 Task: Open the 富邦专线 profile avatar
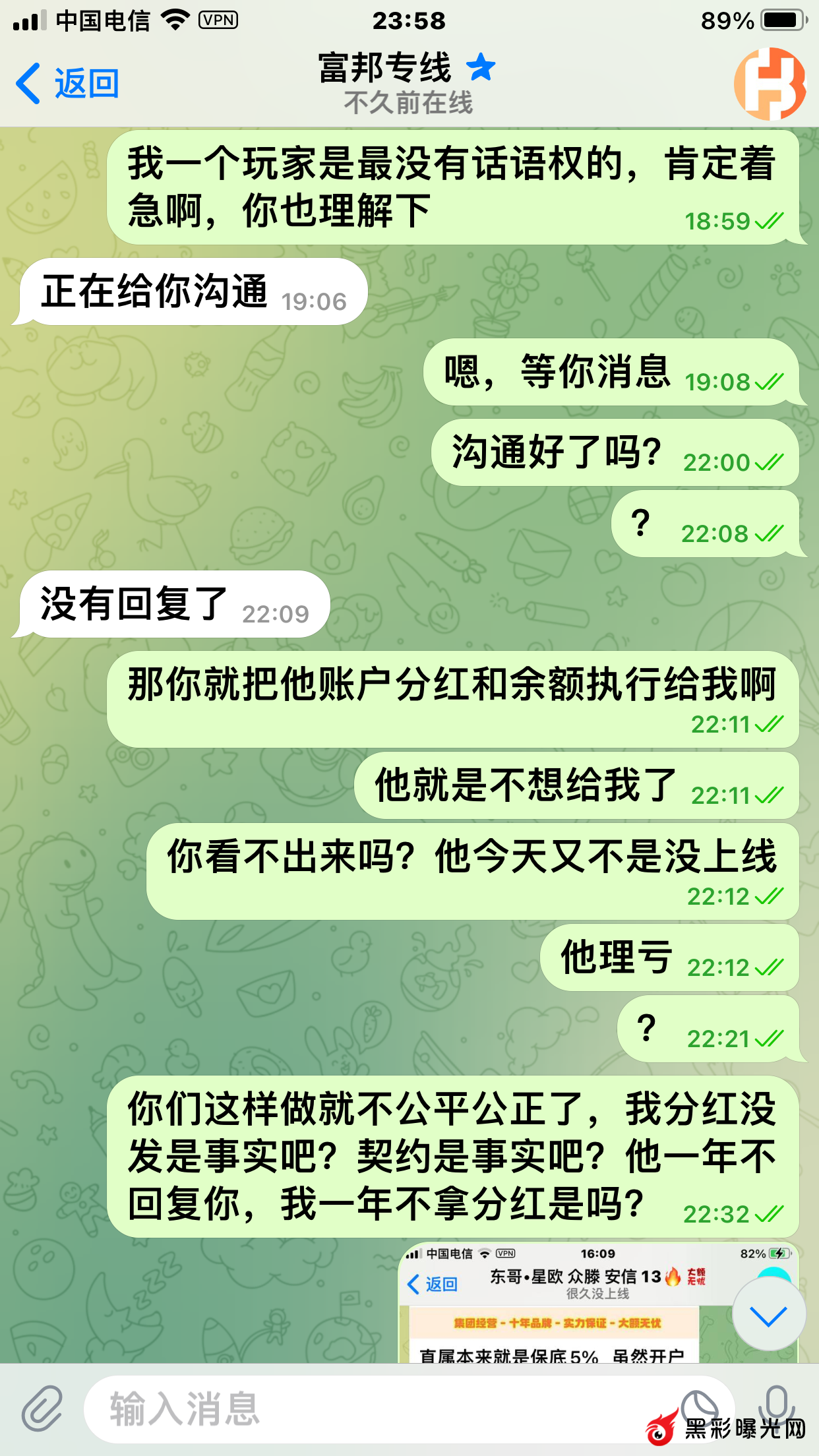point(770,84)
